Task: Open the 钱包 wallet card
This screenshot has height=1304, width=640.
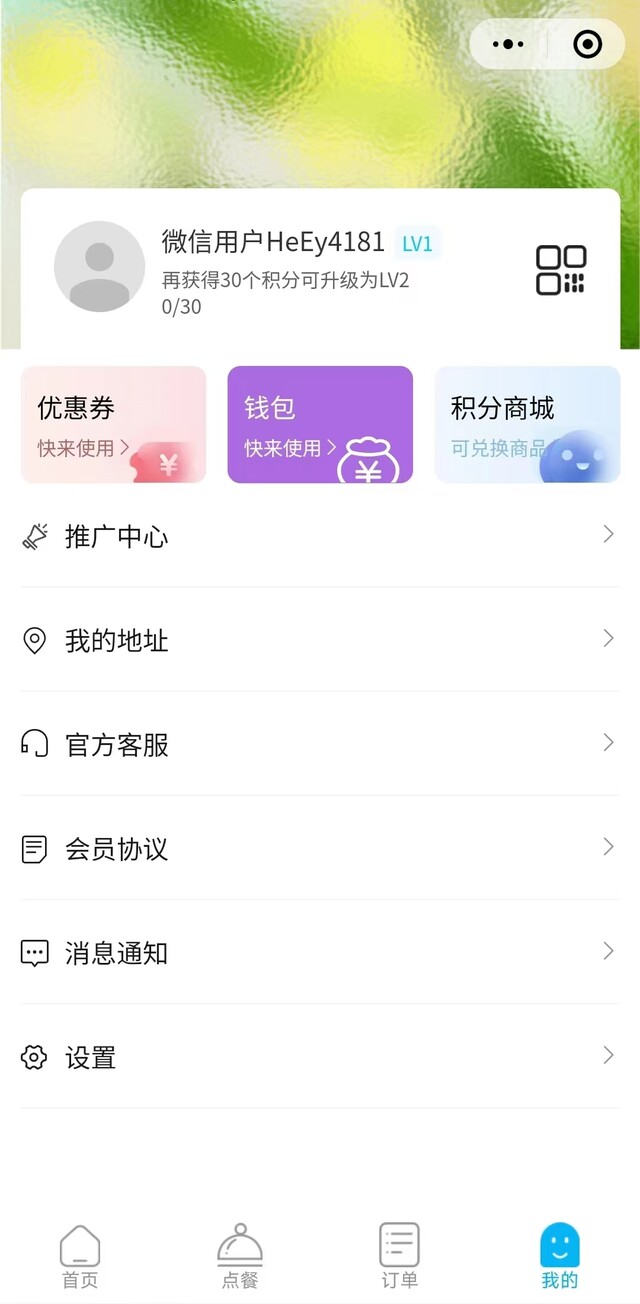Action: coord(320,424)
